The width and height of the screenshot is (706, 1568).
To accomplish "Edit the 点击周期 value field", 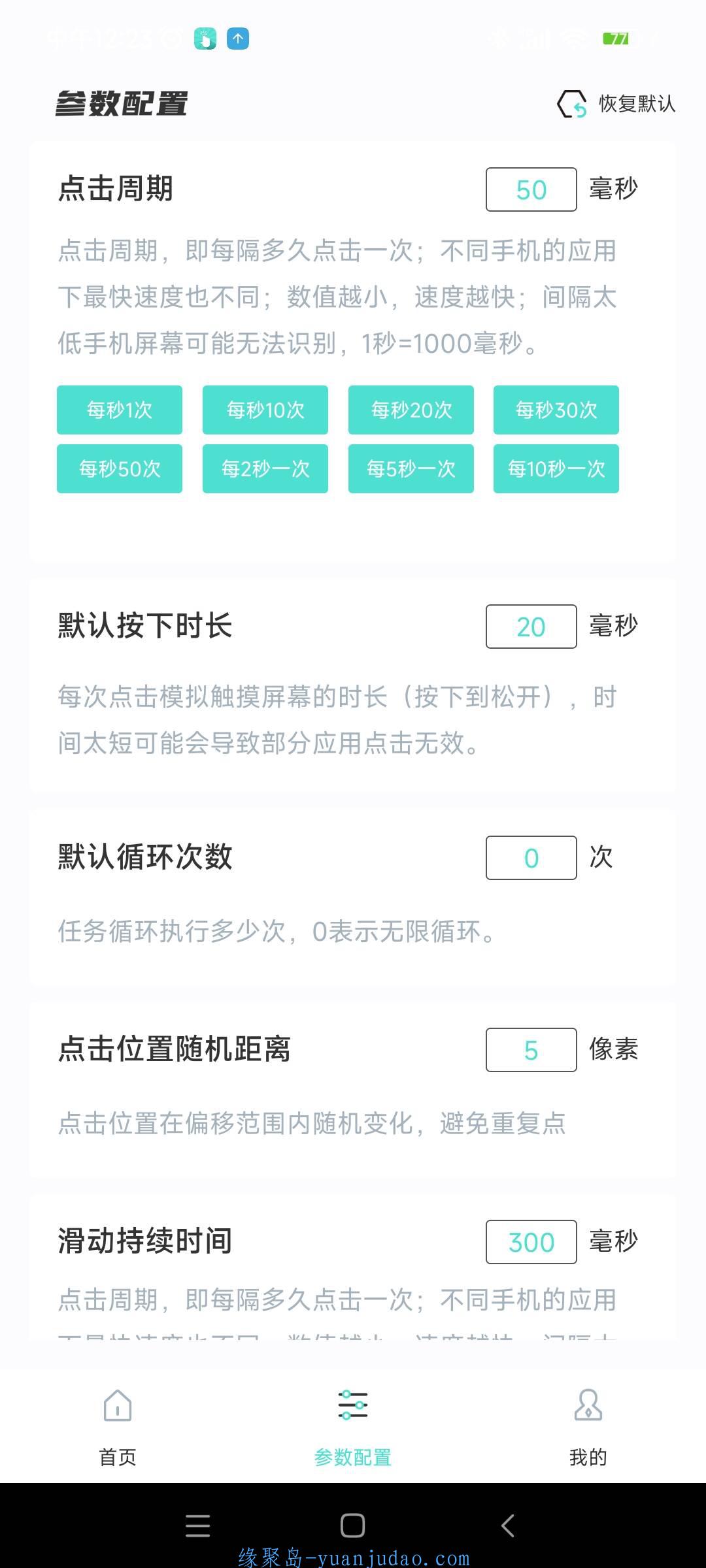I will [531, 189].
